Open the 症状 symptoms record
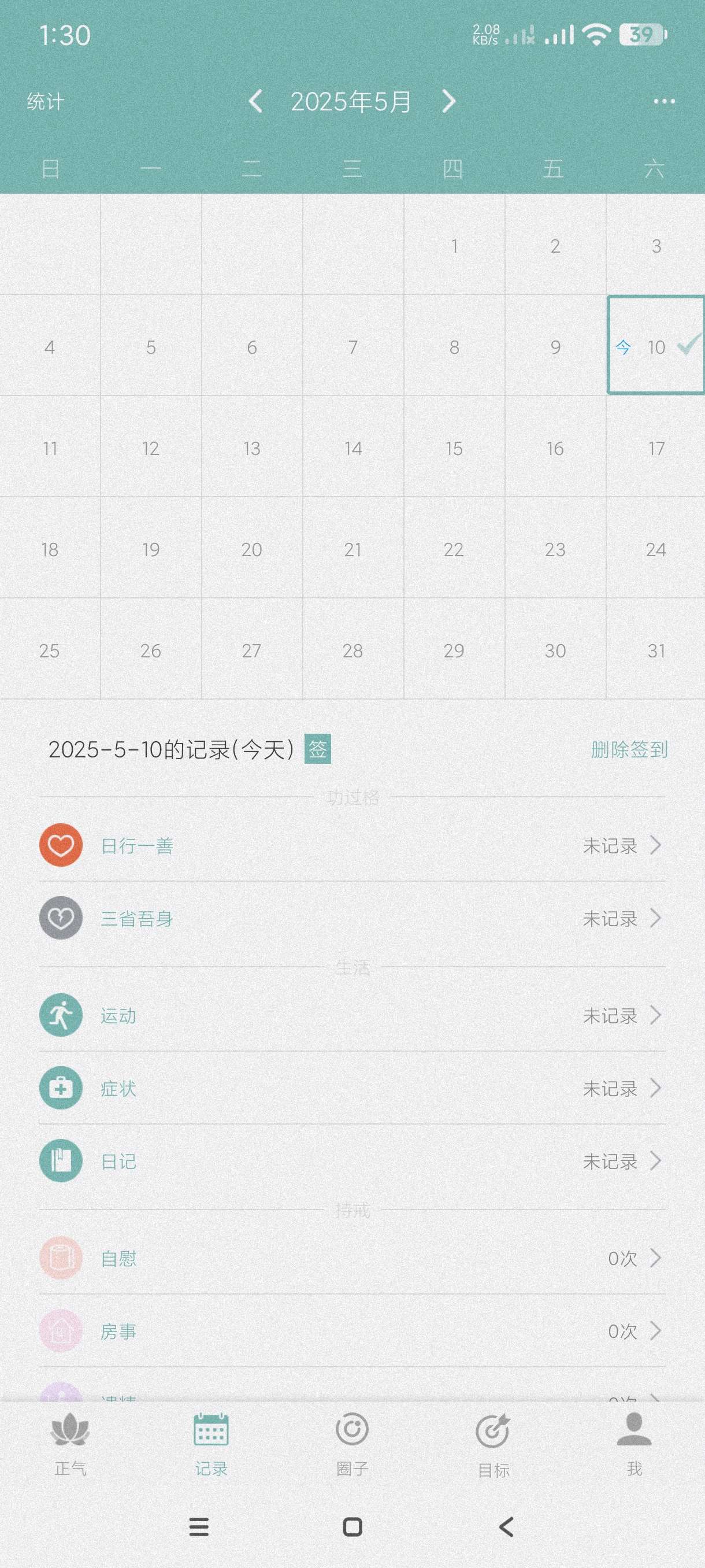The image size is (705, 1568). 352,1088
